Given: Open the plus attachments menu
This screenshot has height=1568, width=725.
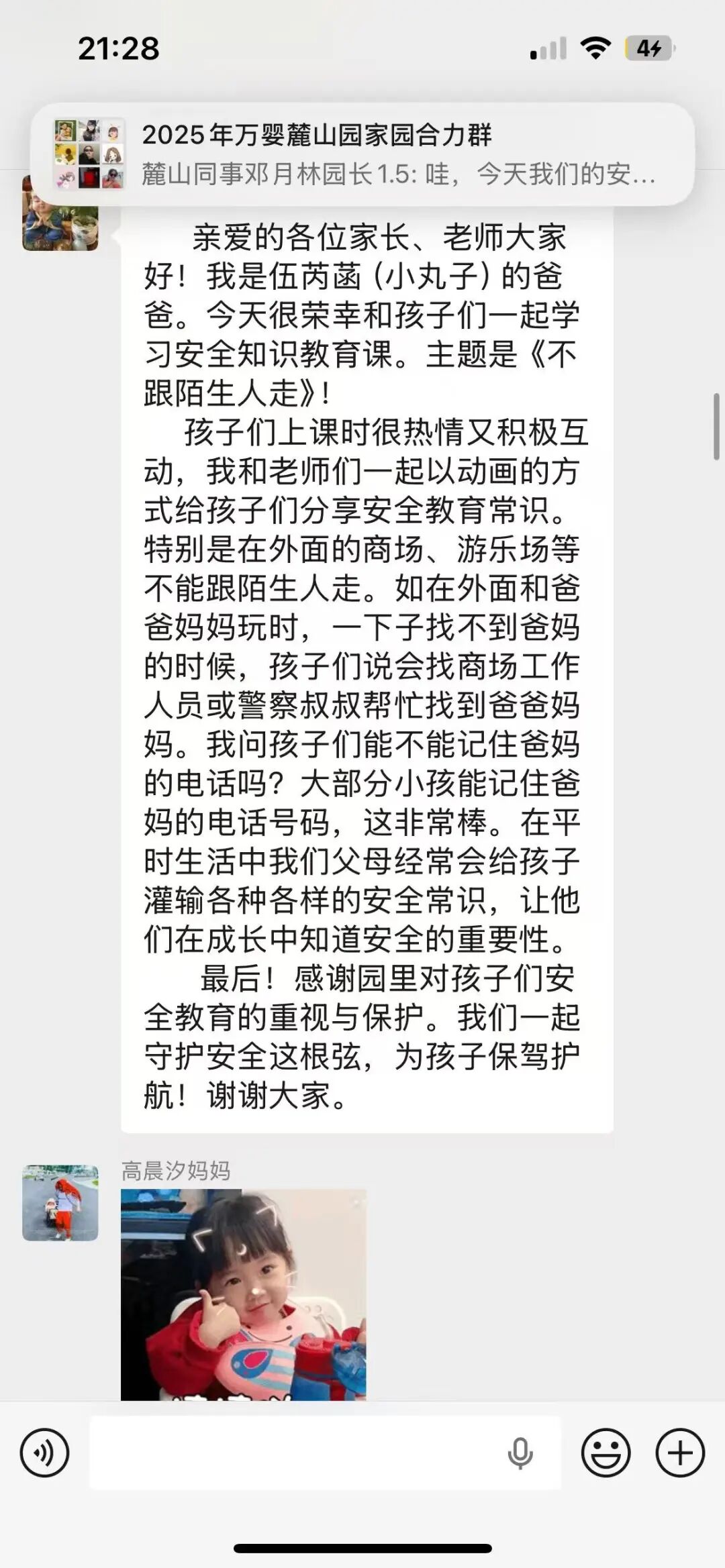Looking at the screenshot, I should point(680,1453).
